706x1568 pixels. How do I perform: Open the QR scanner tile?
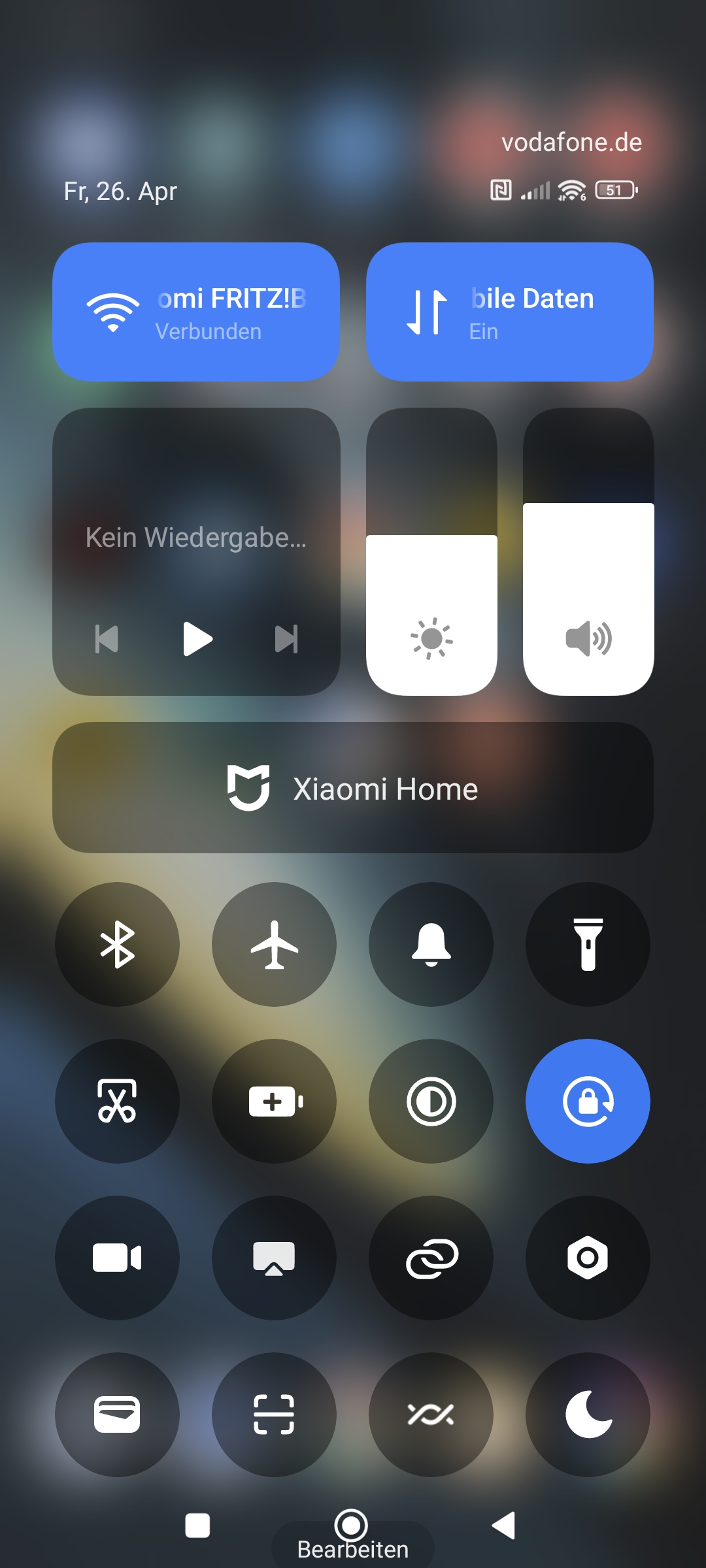(275, 1414)
